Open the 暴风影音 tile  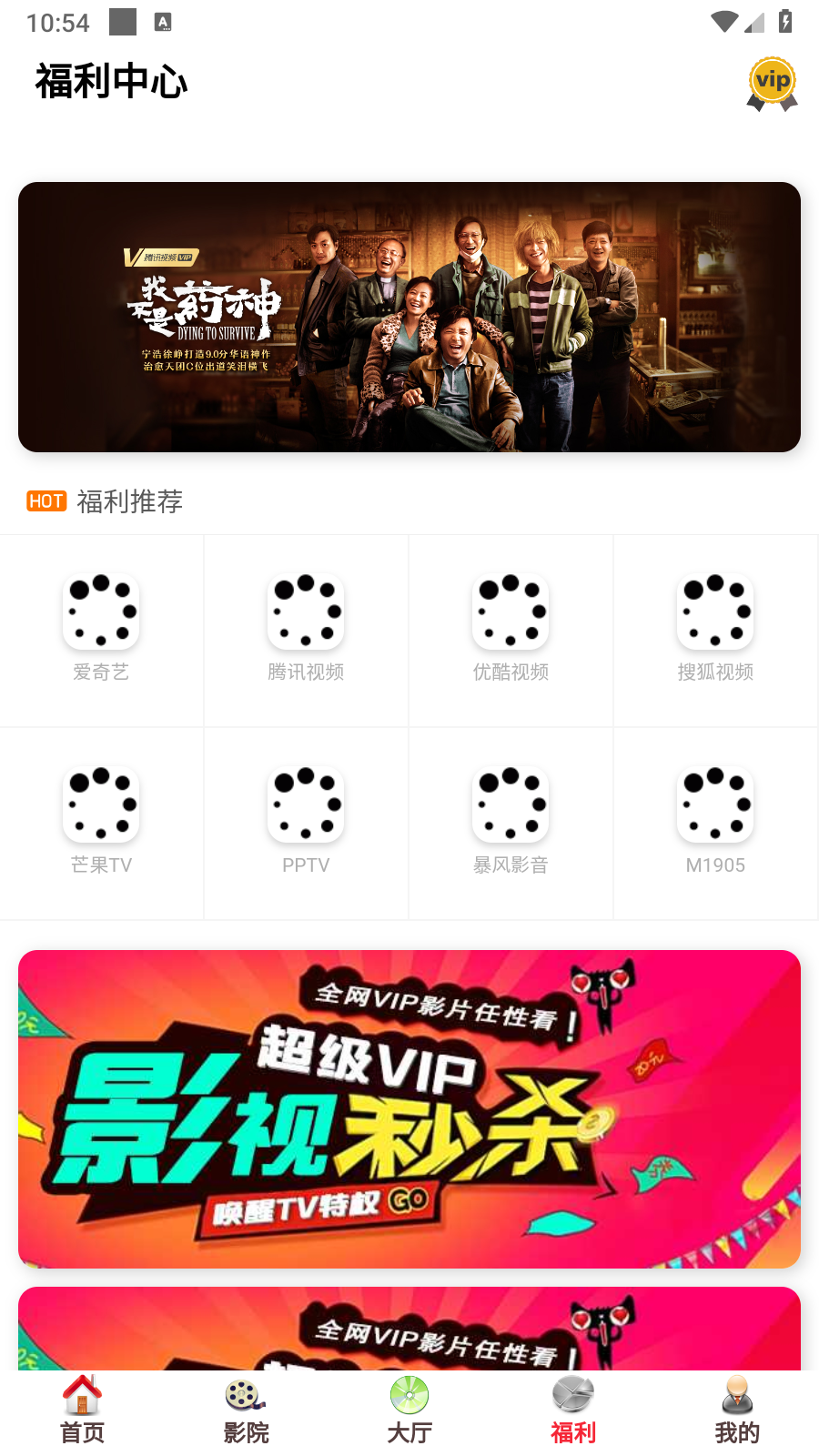(x=511, y=823)
